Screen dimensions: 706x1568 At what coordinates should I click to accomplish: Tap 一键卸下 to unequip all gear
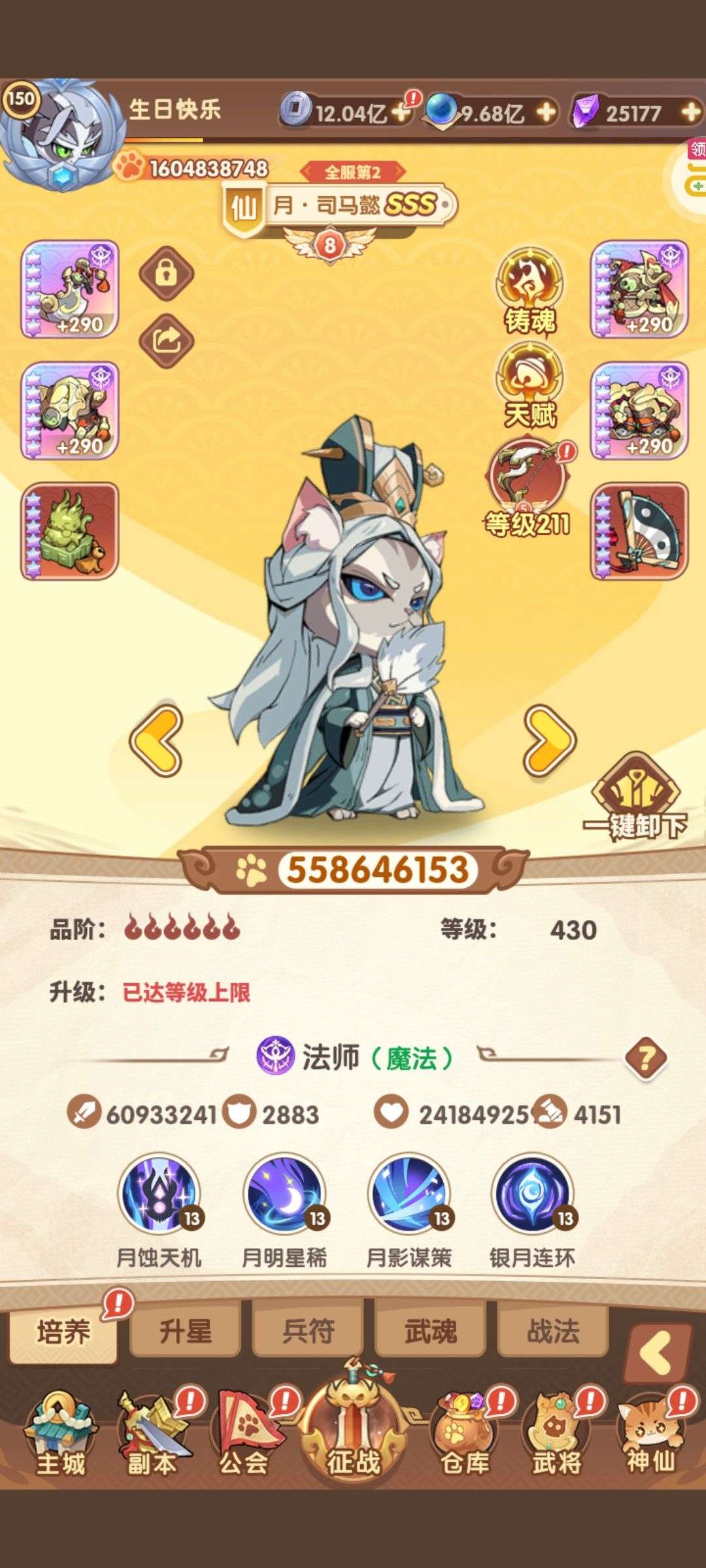[635, 797]
